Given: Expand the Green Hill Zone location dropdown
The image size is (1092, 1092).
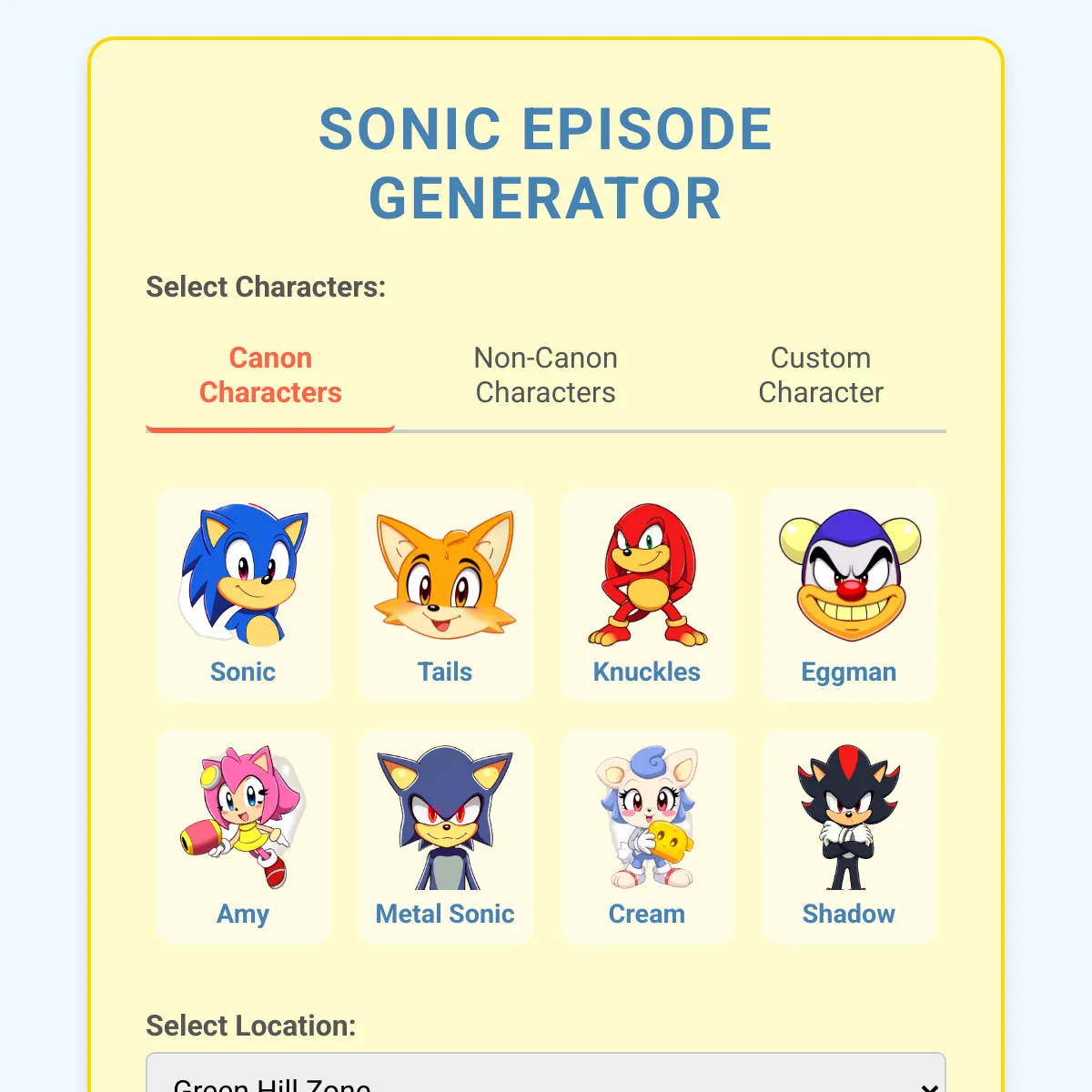Looking at the screenshot, I should tap(546, 1078).
